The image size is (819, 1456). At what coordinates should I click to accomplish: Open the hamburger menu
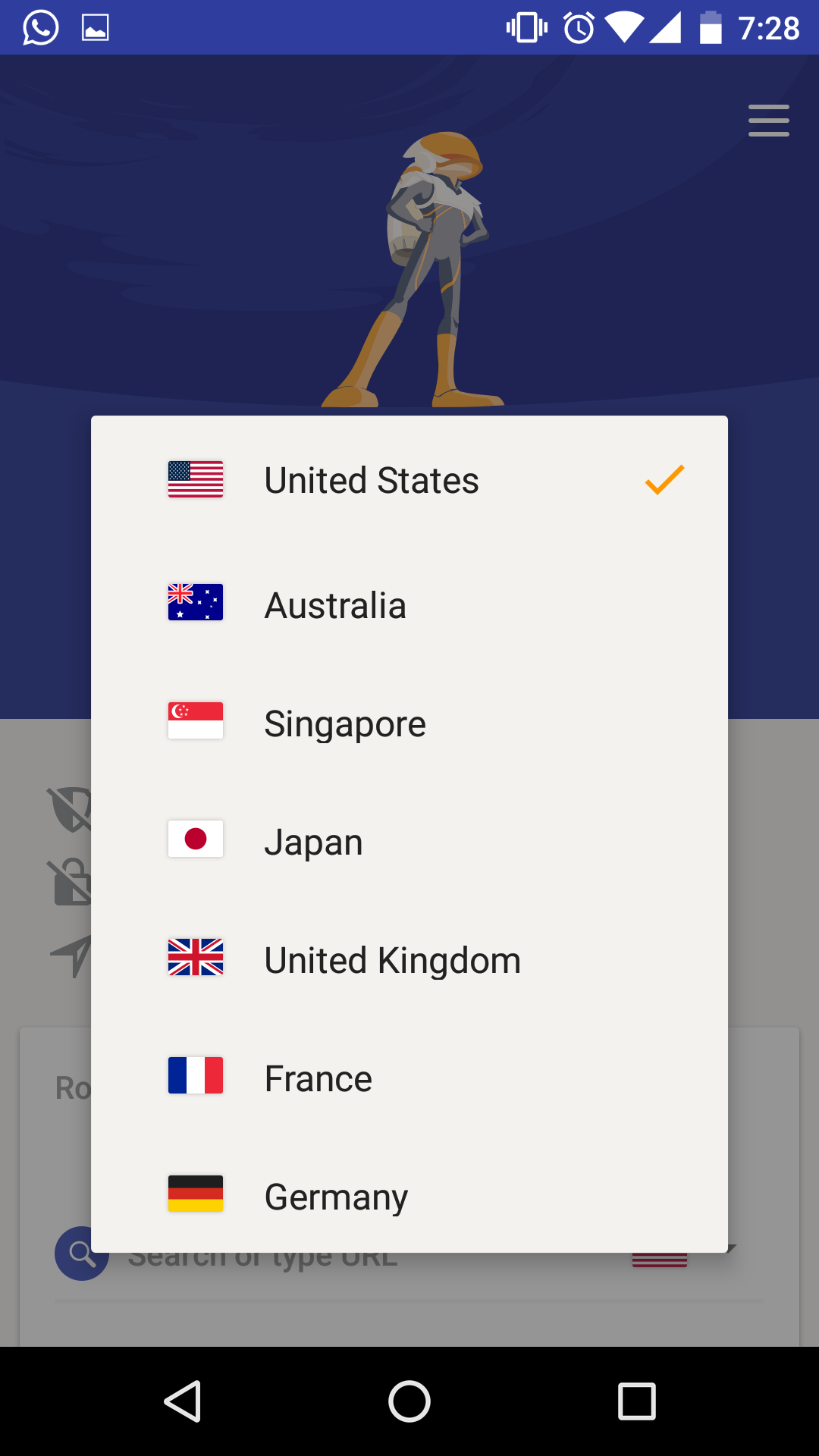coord(768,121)
